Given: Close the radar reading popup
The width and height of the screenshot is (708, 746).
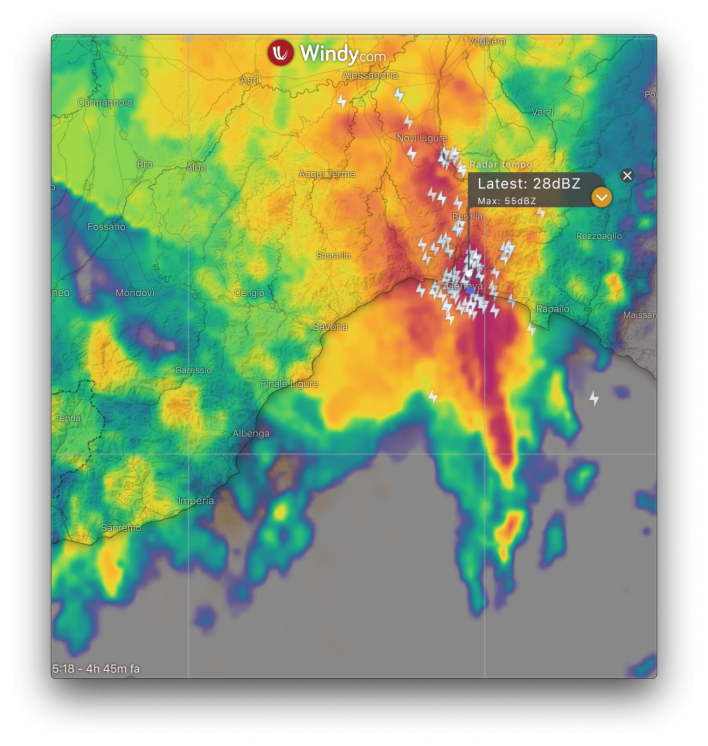Looking at the screenshot, I should (627, 176).
